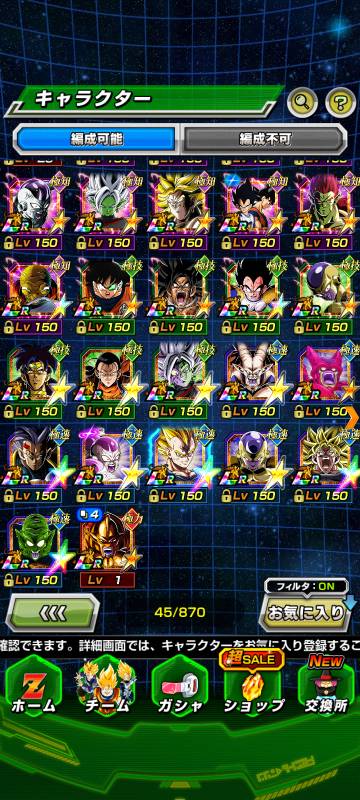This screenshot has width=360, height=800.
Task: Open the question mark help icon
Action: [341, 103]
